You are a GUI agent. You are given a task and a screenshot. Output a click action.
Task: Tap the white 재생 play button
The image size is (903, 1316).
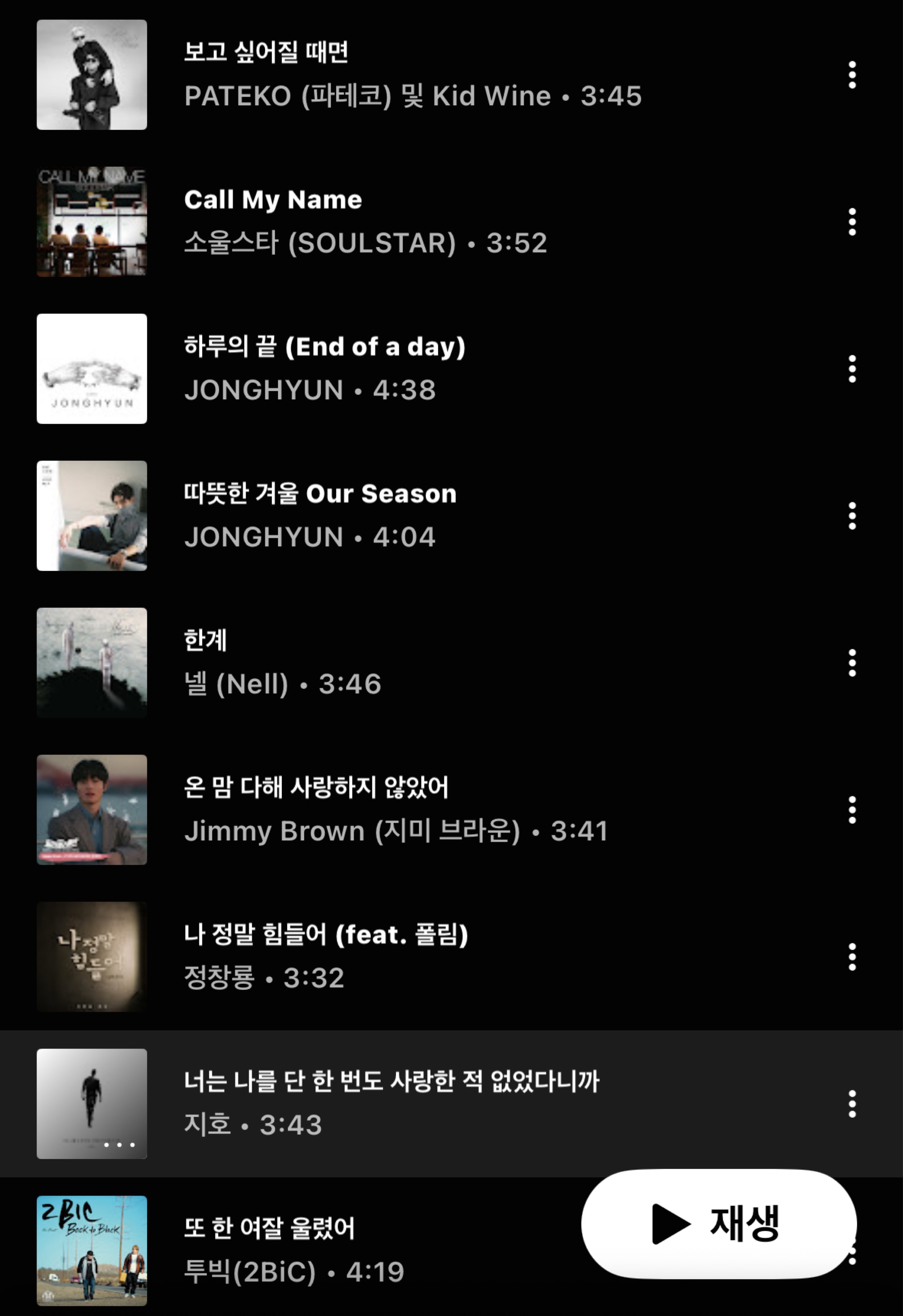coord(718,1224)
